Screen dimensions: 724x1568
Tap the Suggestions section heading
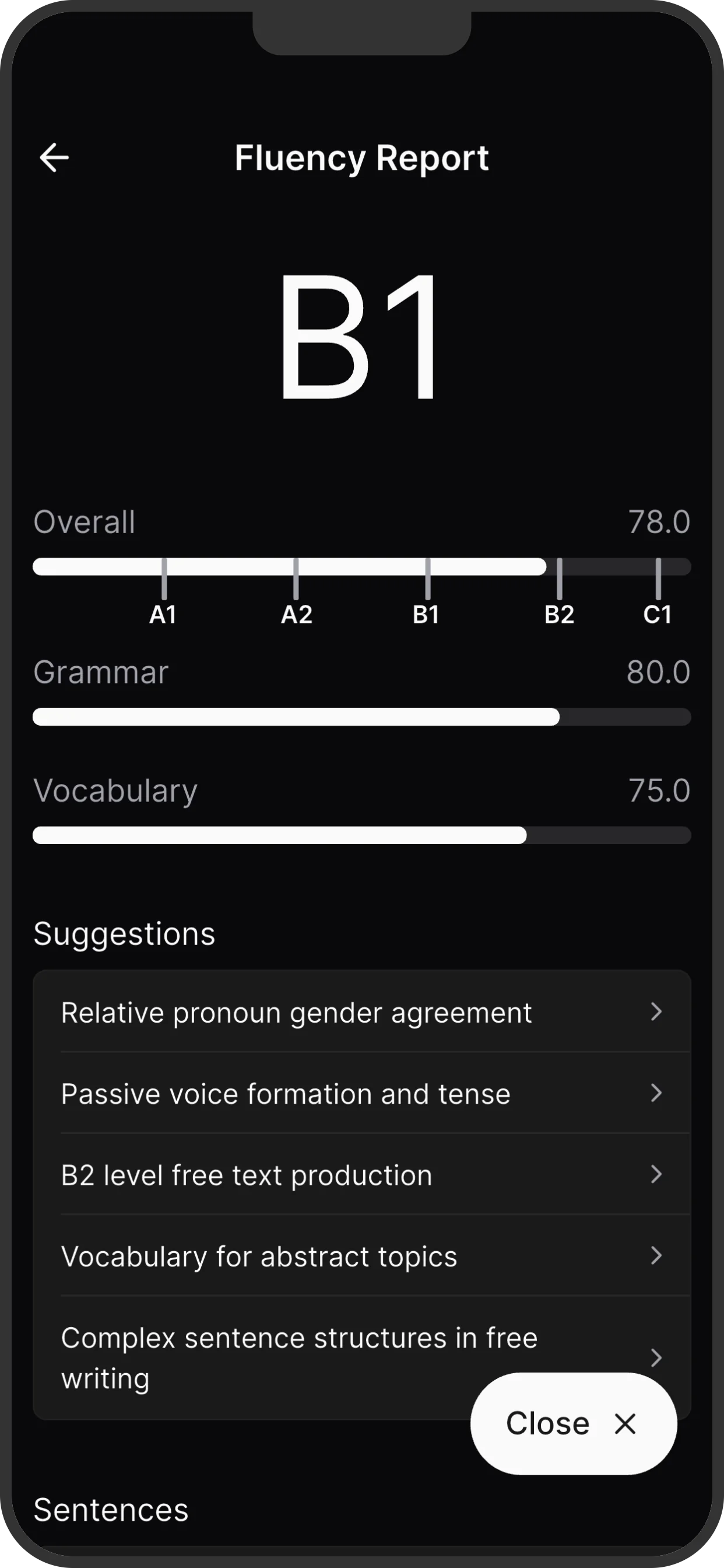[x=124, y=933]
